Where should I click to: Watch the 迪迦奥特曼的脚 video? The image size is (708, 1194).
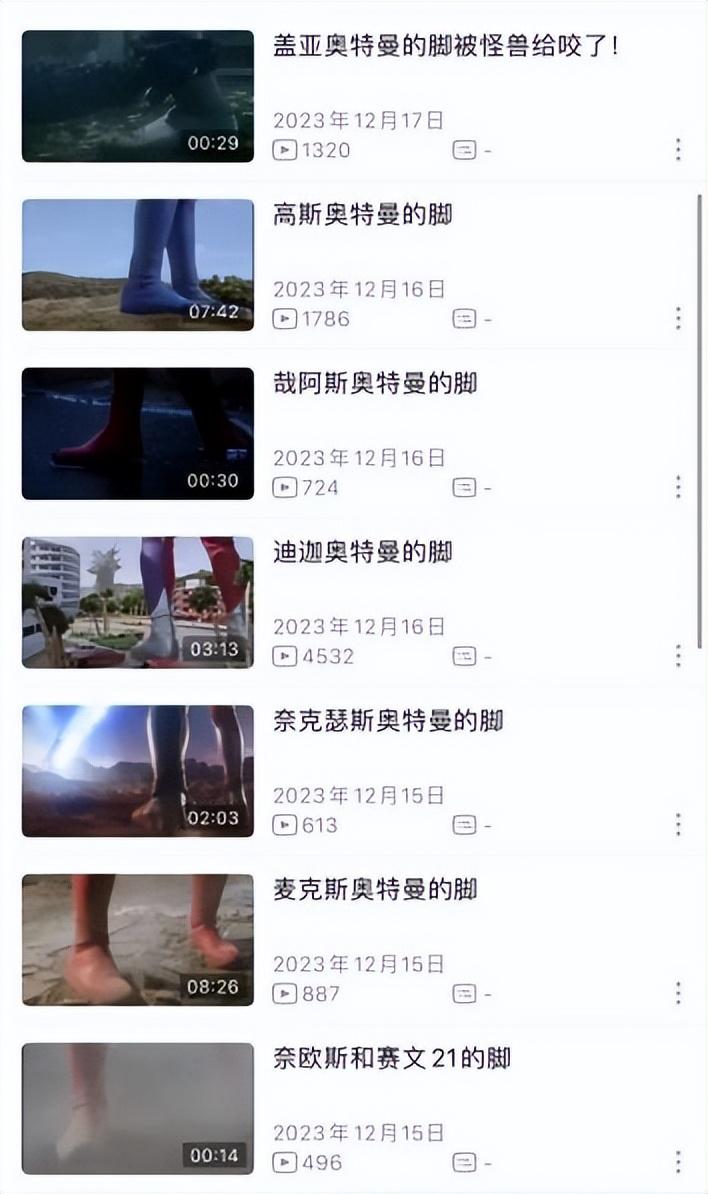138,602
